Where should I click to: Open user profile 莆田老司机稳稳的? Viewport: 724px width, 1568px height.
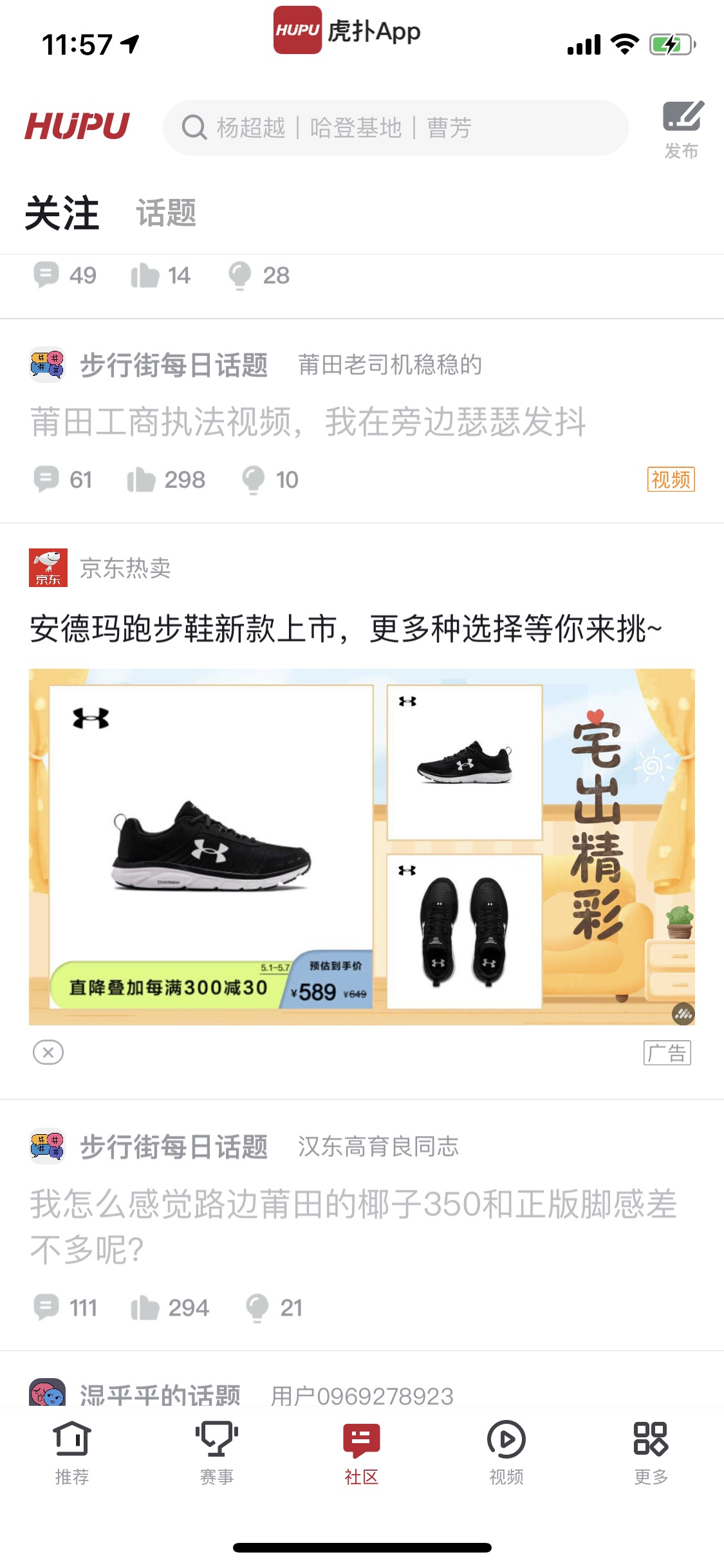point(390,364)
